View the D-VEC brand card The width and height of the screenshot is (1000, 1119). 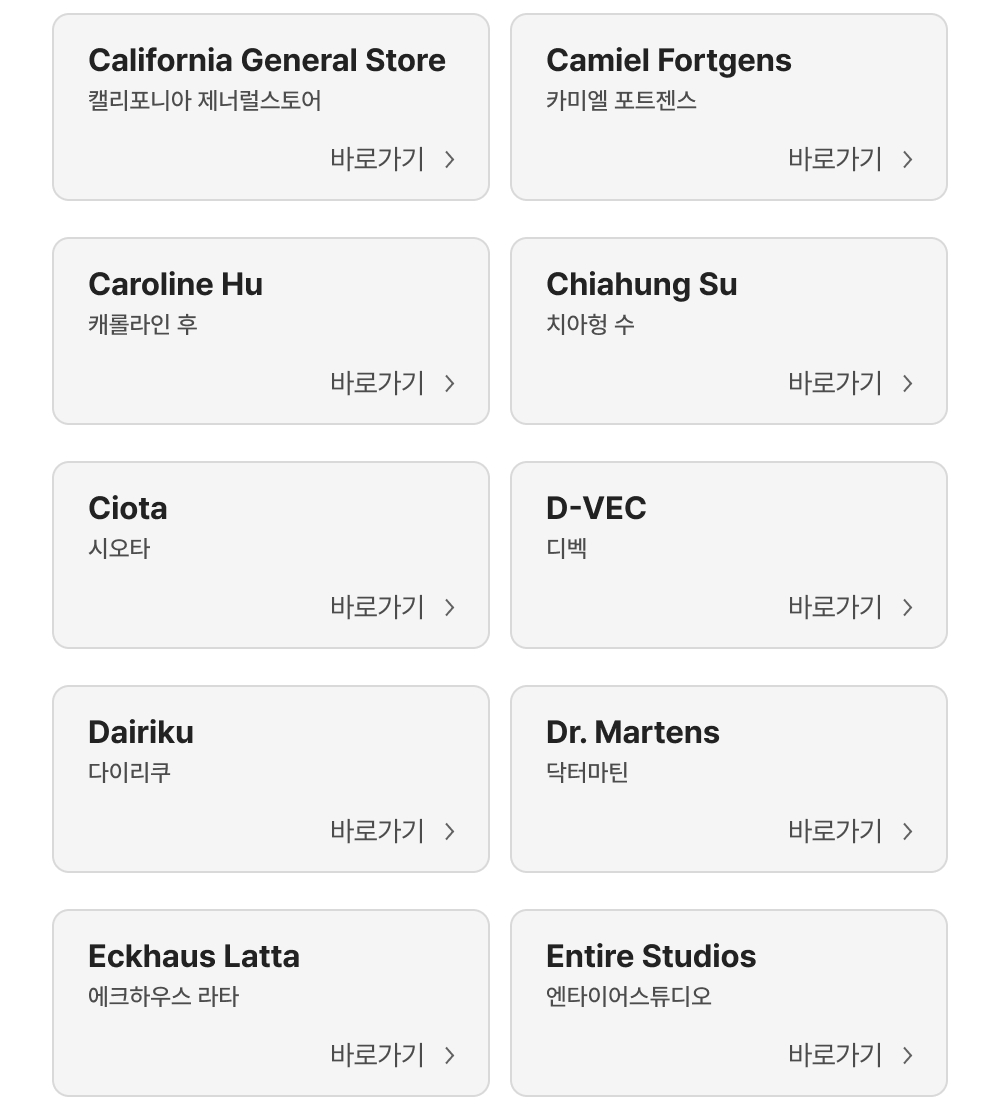click(728, 555)
